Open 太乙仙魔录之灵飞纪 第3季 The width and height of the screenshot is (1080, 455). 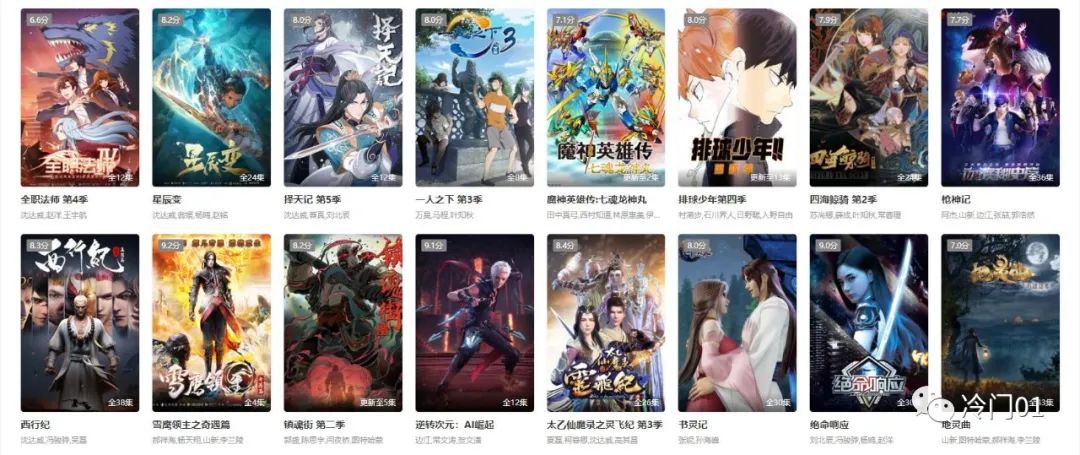point(605,323)
